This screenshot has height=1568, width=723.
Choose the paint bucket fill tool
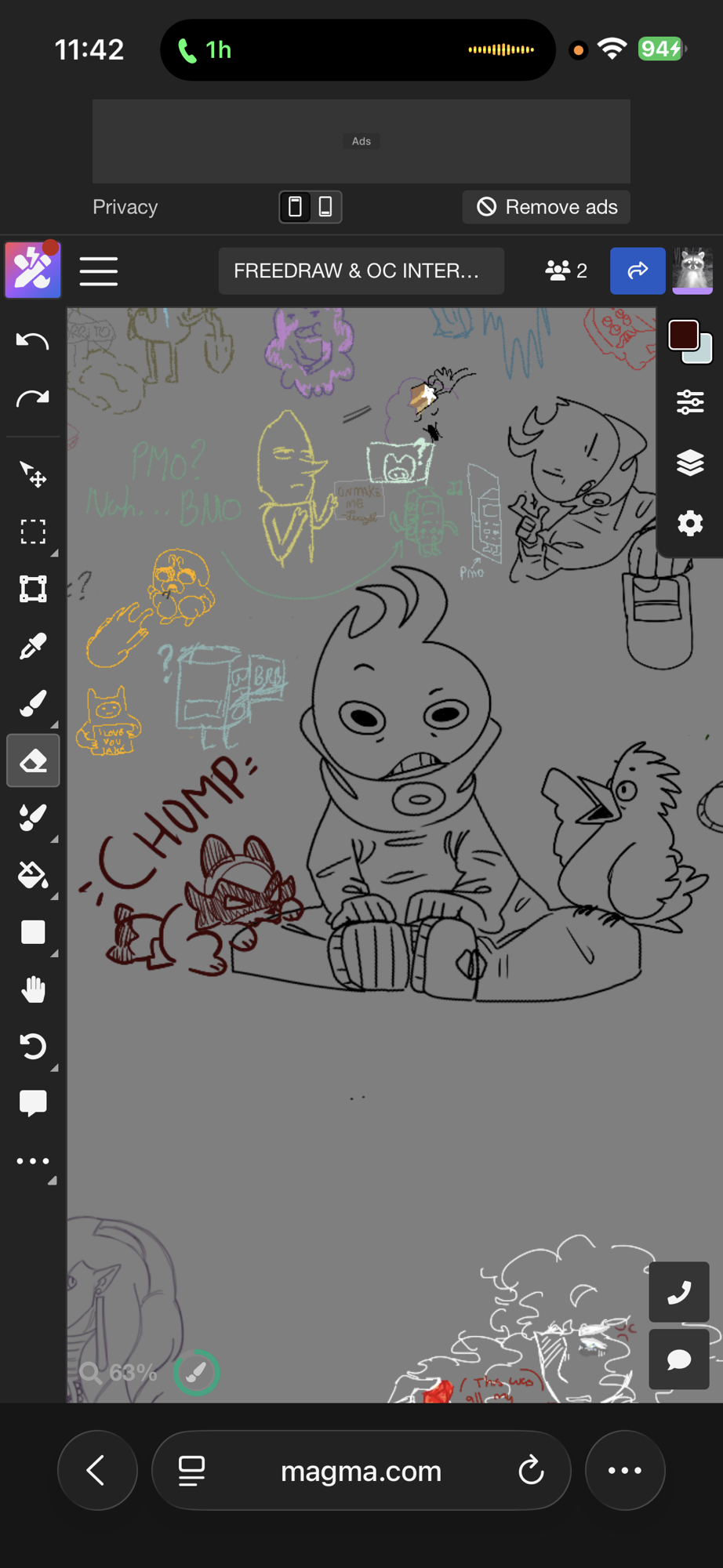pyautogui.click(x=33, y=875)
